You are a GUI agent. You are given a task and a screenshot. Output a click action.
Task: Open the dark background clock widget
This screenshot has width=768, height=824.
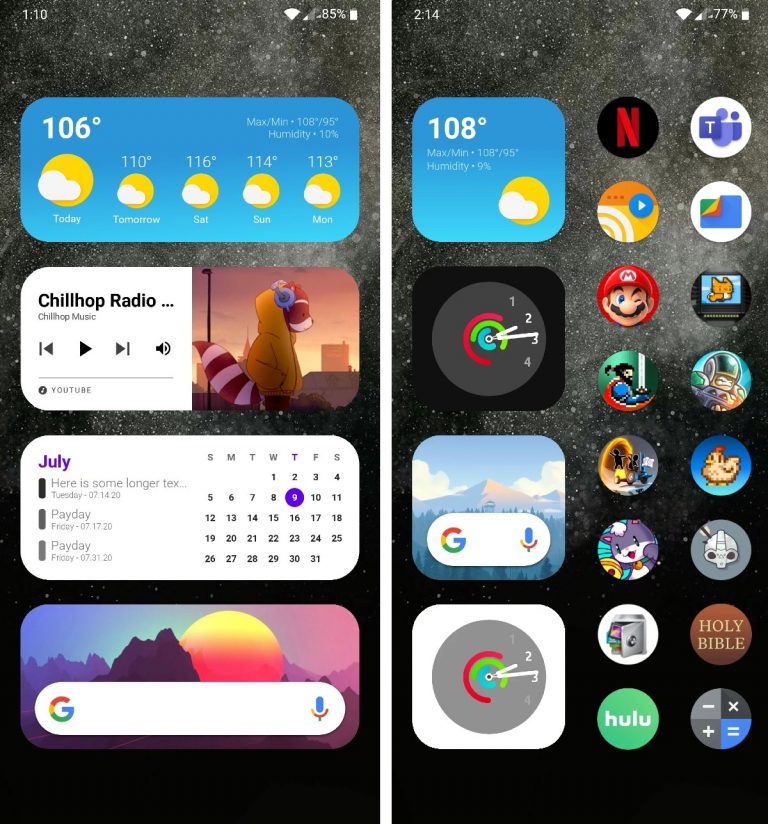point(489,338)
